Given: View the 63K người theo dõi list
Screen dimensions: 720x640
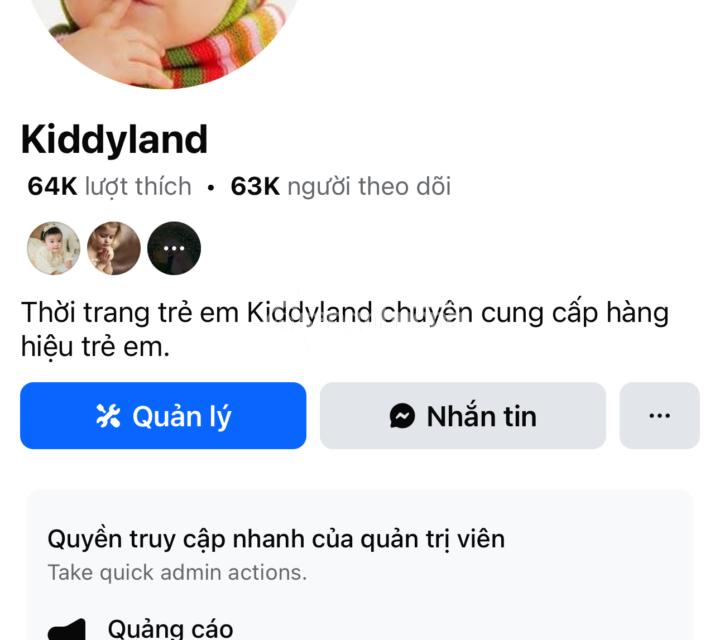Looking at the screenshot, I should point(340,186).
